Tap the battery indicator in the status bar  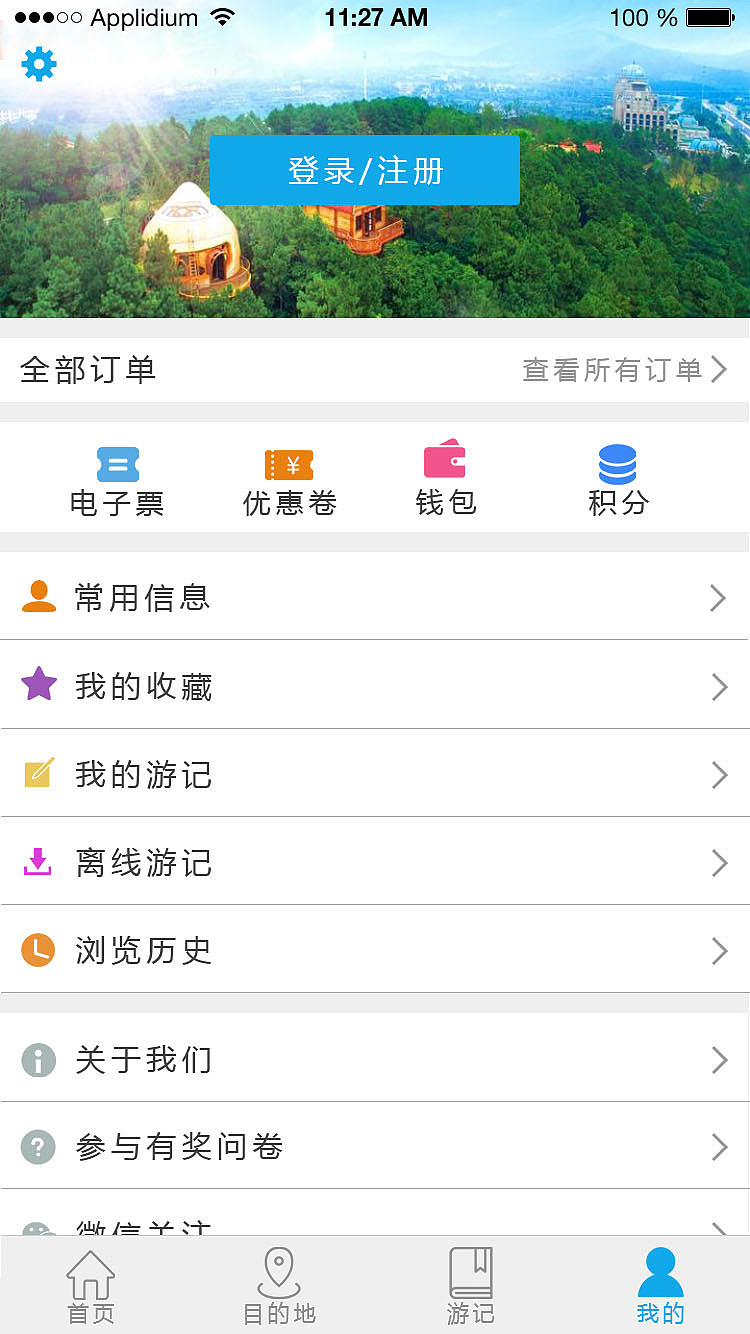711,17
